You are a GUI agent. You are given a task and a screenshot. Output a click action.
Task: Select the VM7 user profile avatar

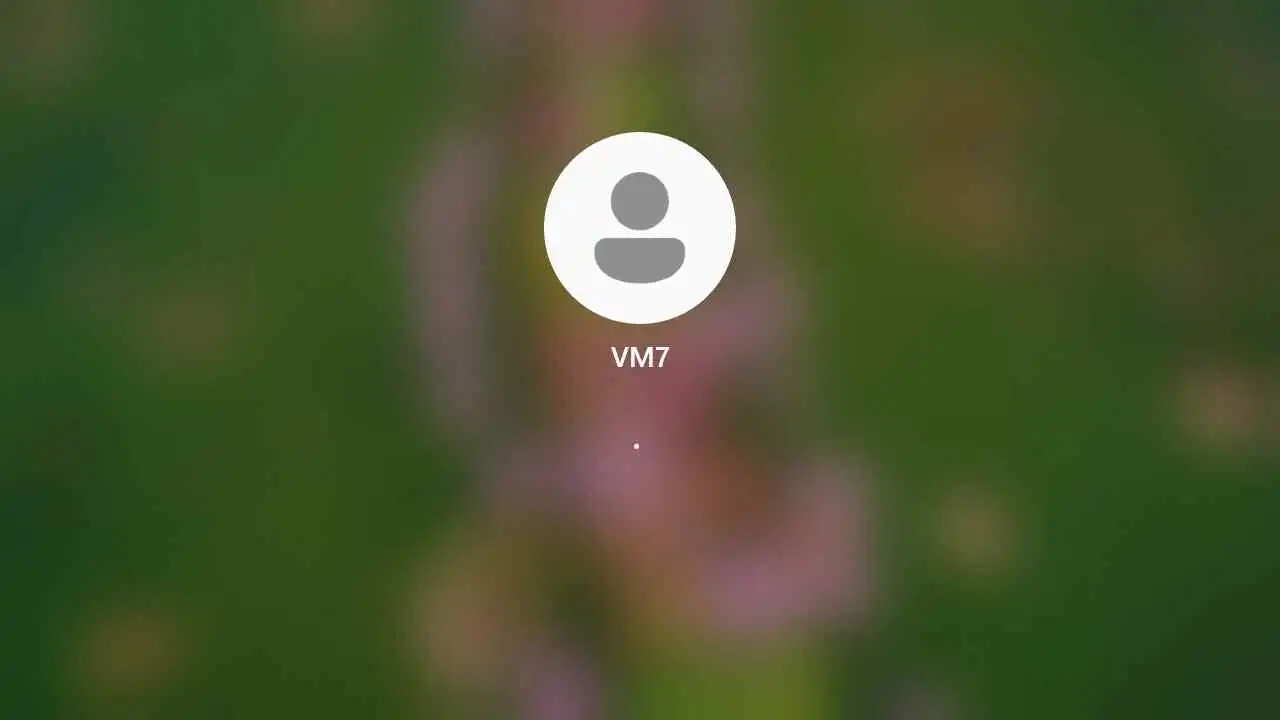pos(640,228)
